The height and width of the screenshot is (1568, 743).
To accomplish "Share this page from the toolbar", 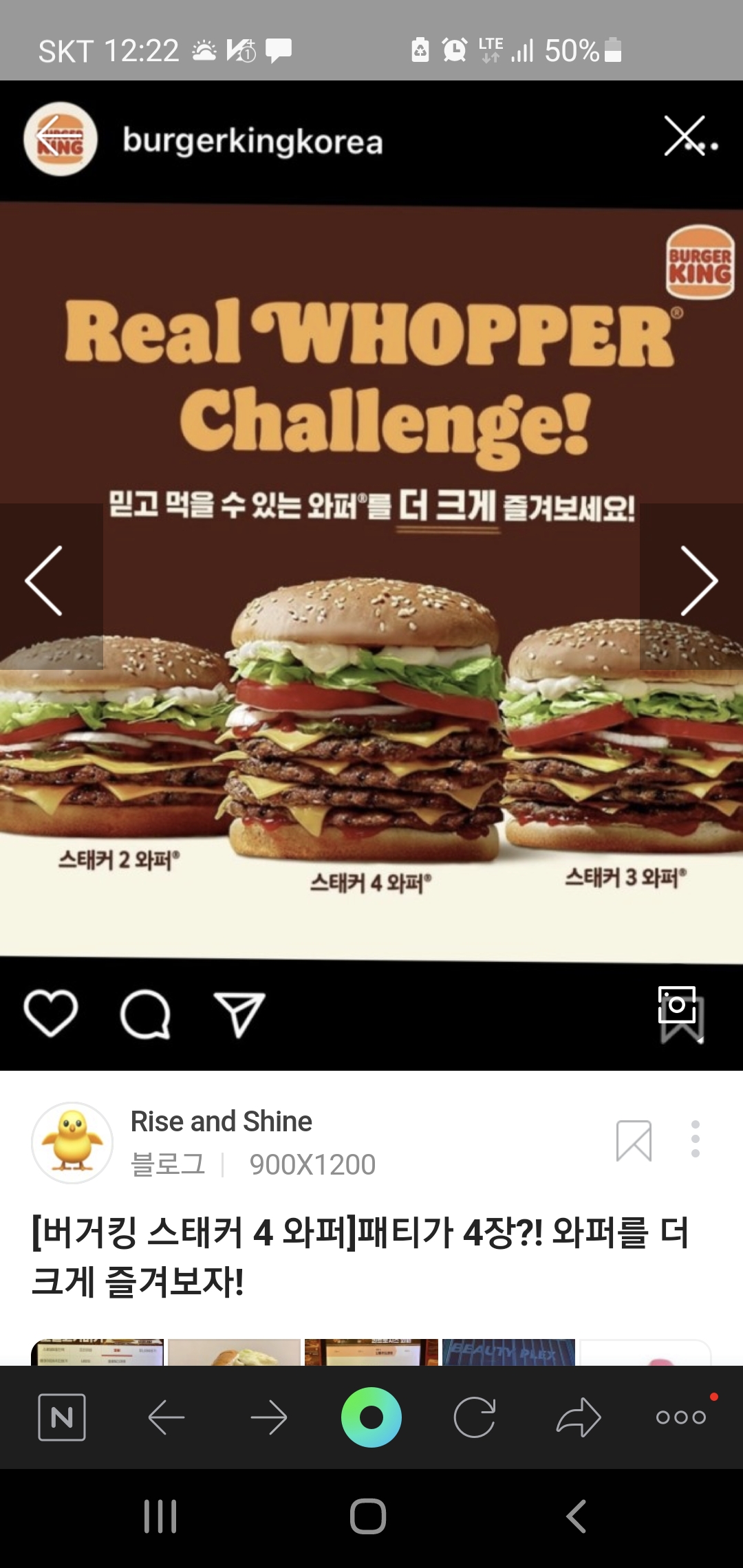I will (x=578, y=1417).
